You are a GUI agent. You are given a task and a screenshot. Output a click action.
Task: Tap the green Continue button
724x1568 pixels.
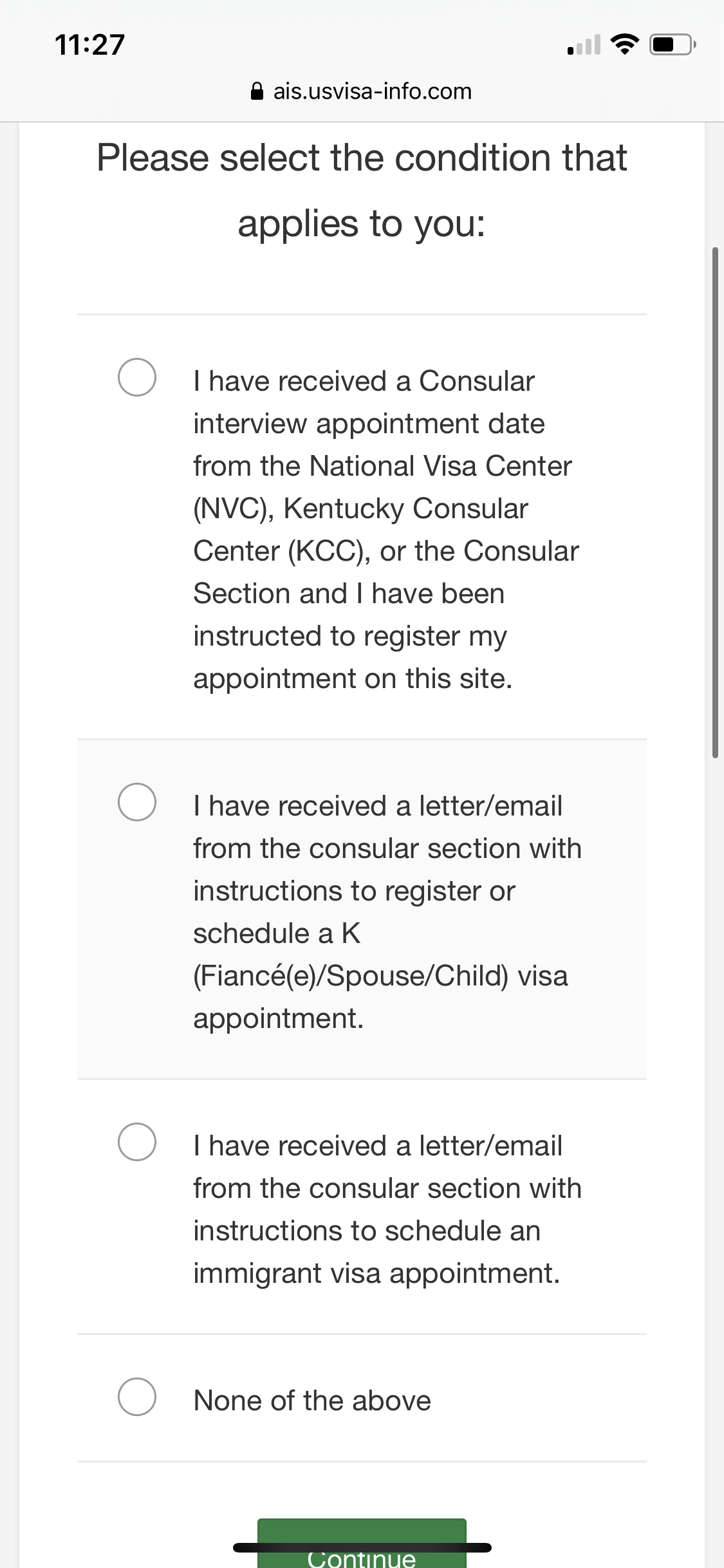pyautogui.click(x=362, y=1544)
